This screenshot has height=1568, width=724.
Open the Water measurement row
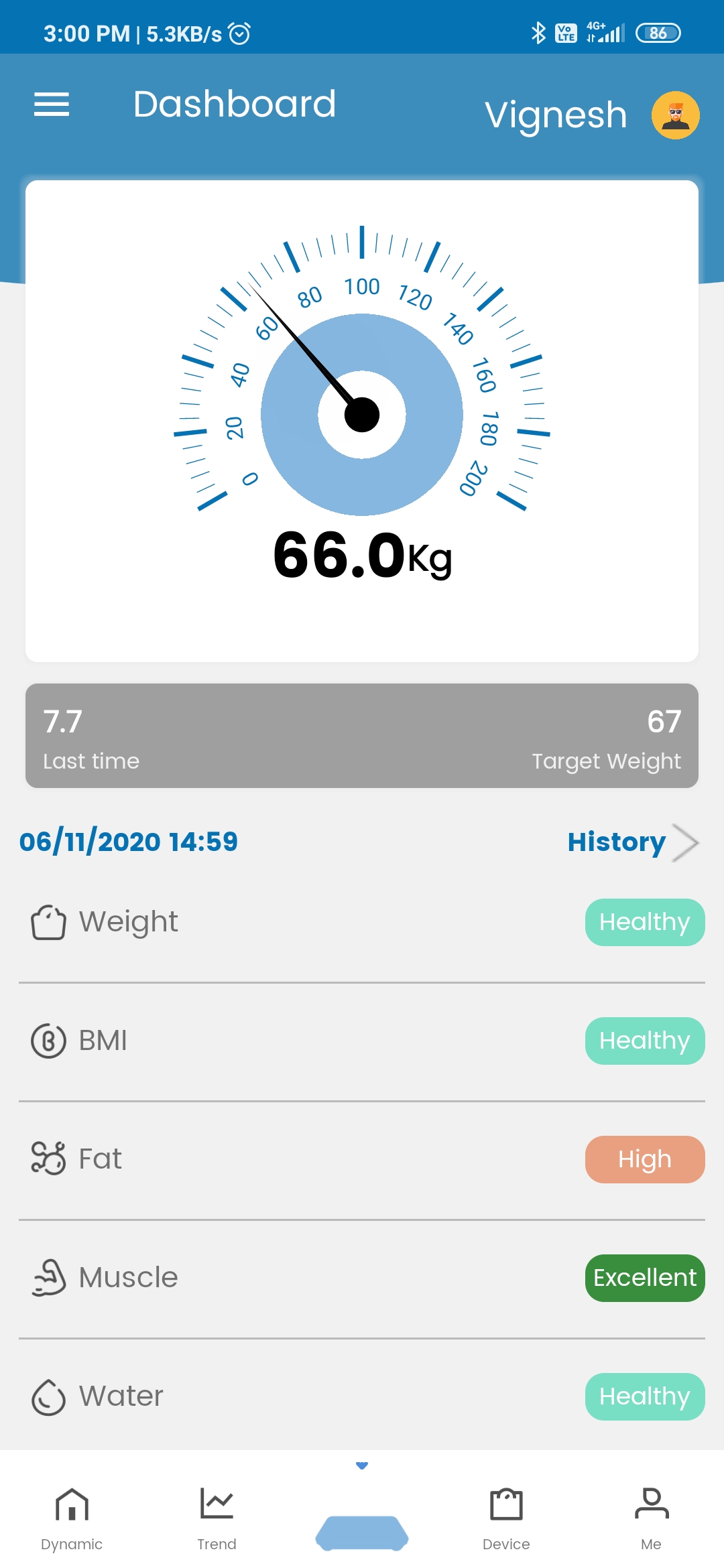click(x=362, y=1396)
